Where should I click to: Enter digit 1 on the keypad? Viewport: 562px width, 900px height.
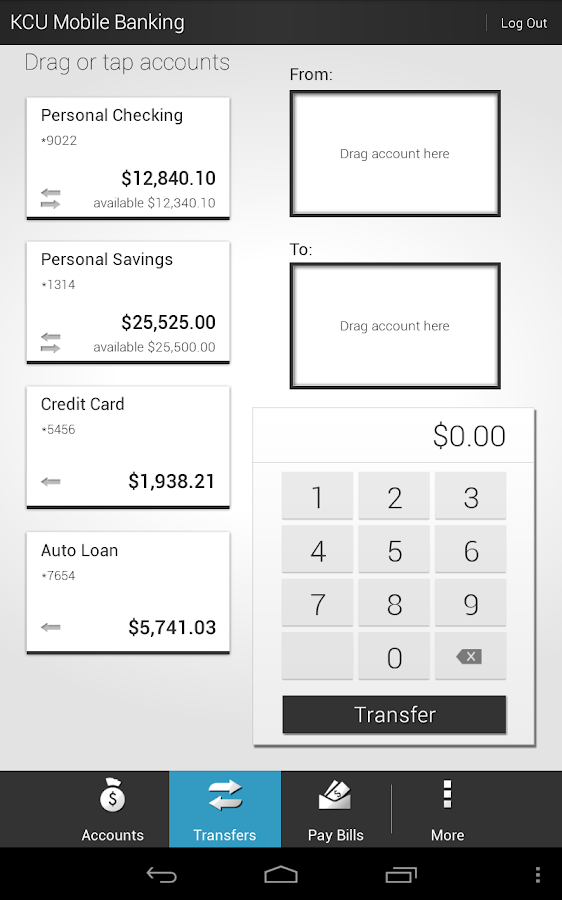(x=317, y=496)
